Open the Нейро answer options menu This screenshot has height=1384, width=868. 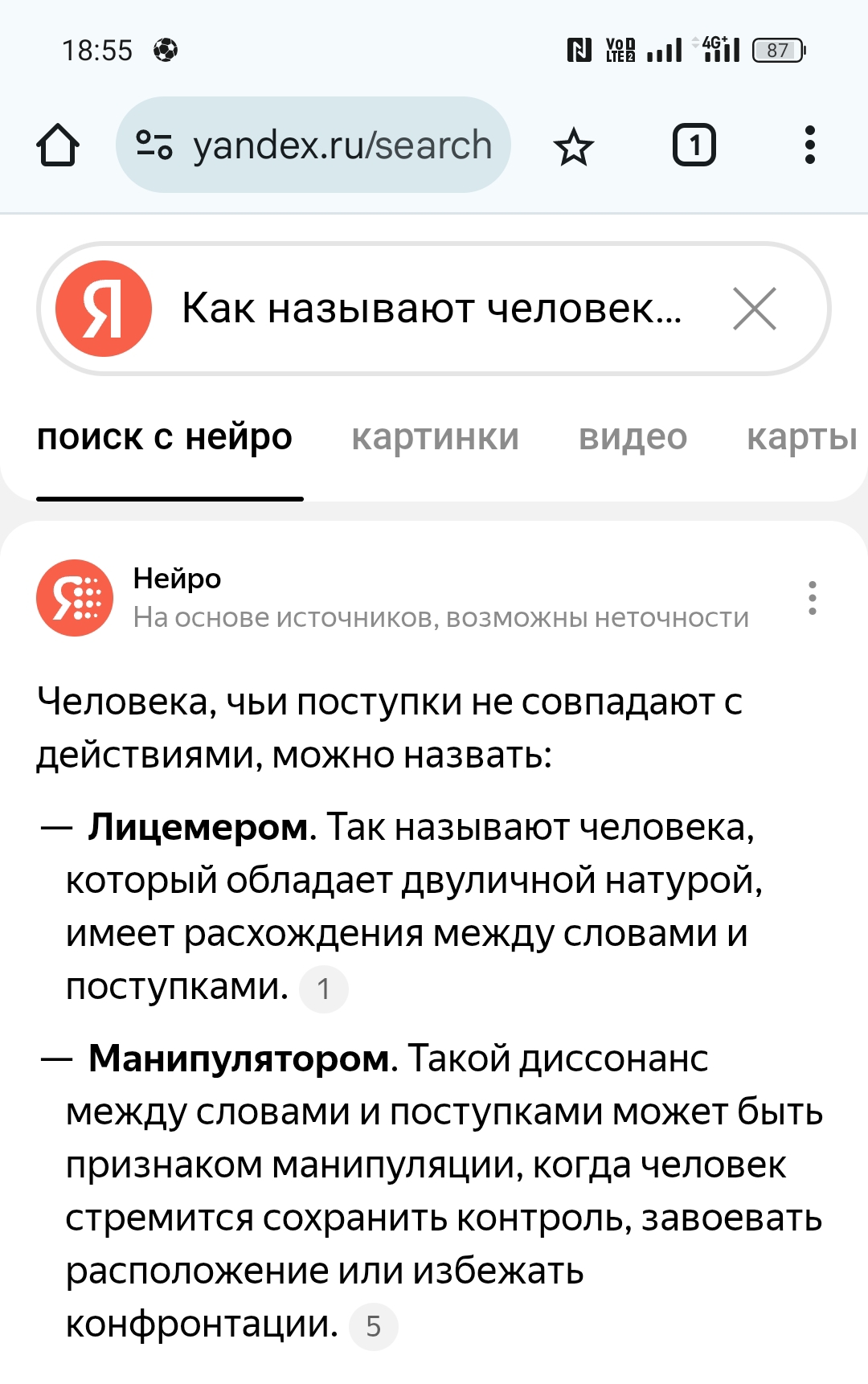pyautogui.click(x=813, y=598)
